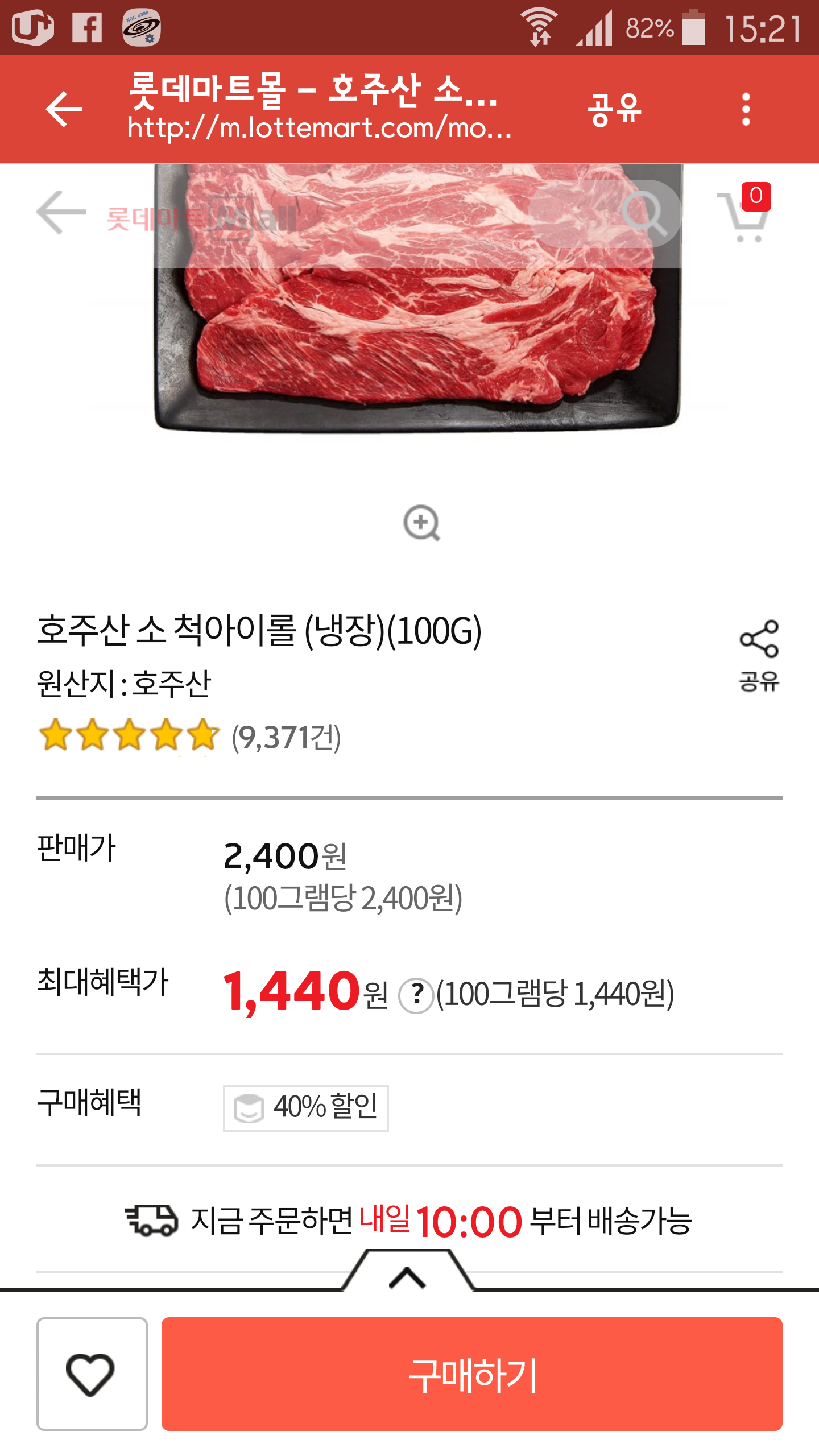Go back using the top bar arrow

point(64,109)
